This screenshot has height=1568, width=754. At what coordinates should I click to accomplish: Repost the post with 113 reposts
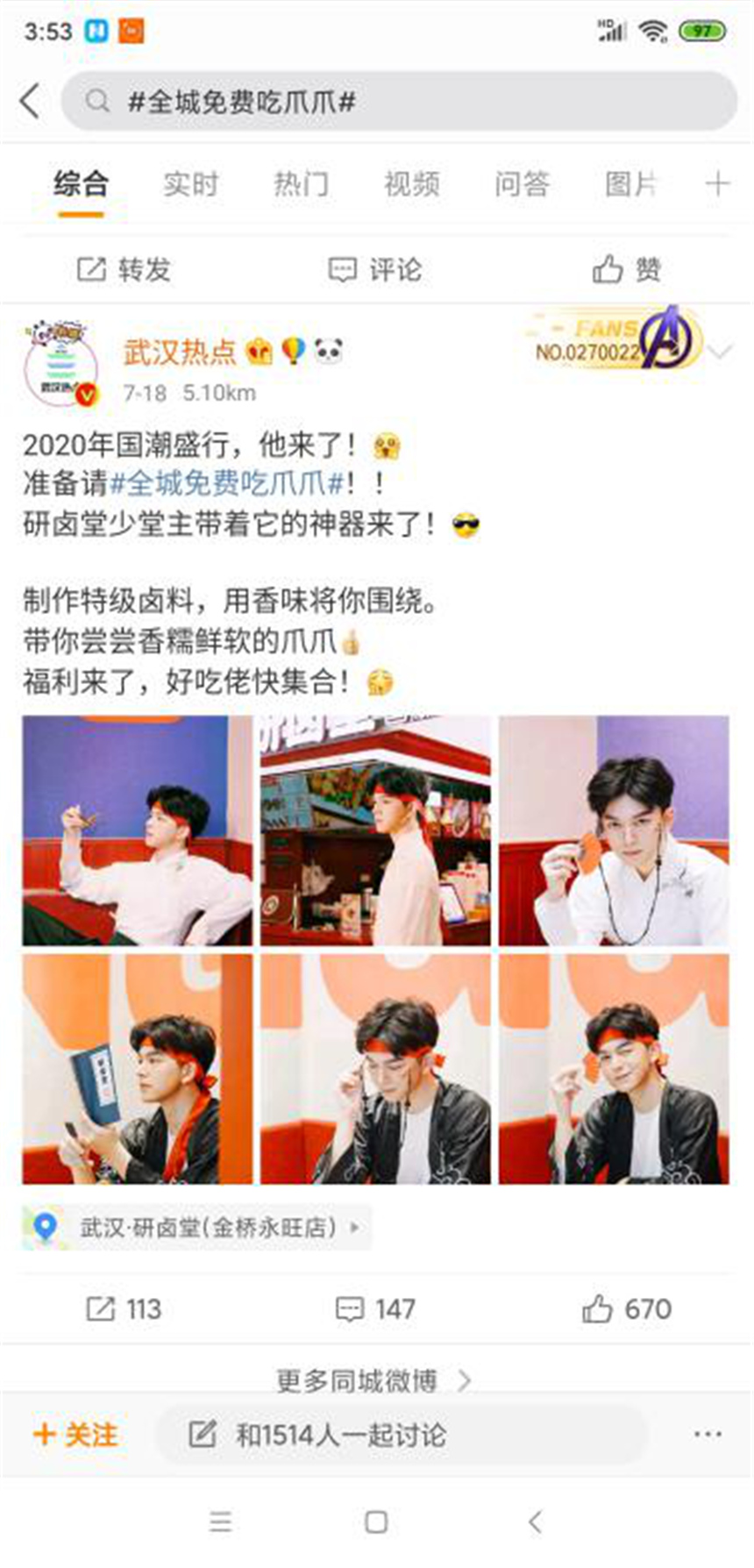tap(124, 1309)
